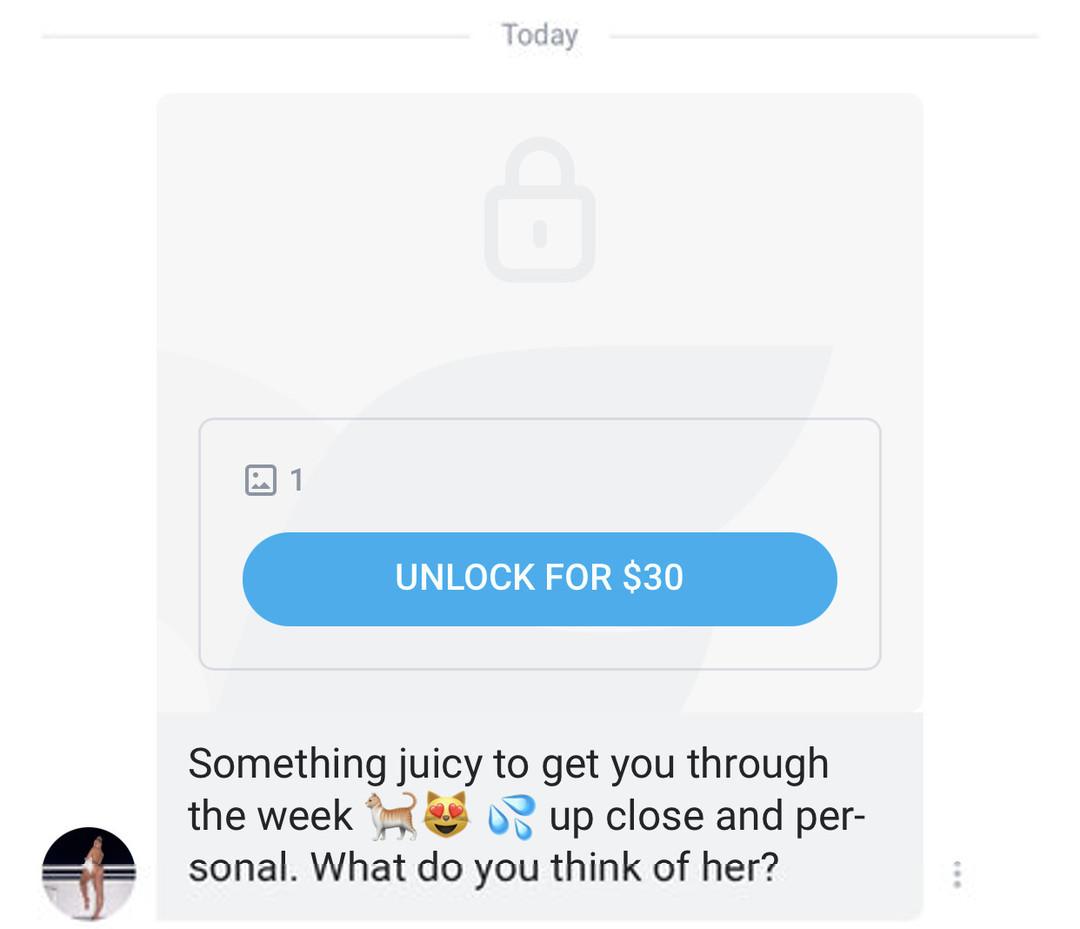Tap the Unlock for $30 button
Screen dimensions: 1080x929
539,578
